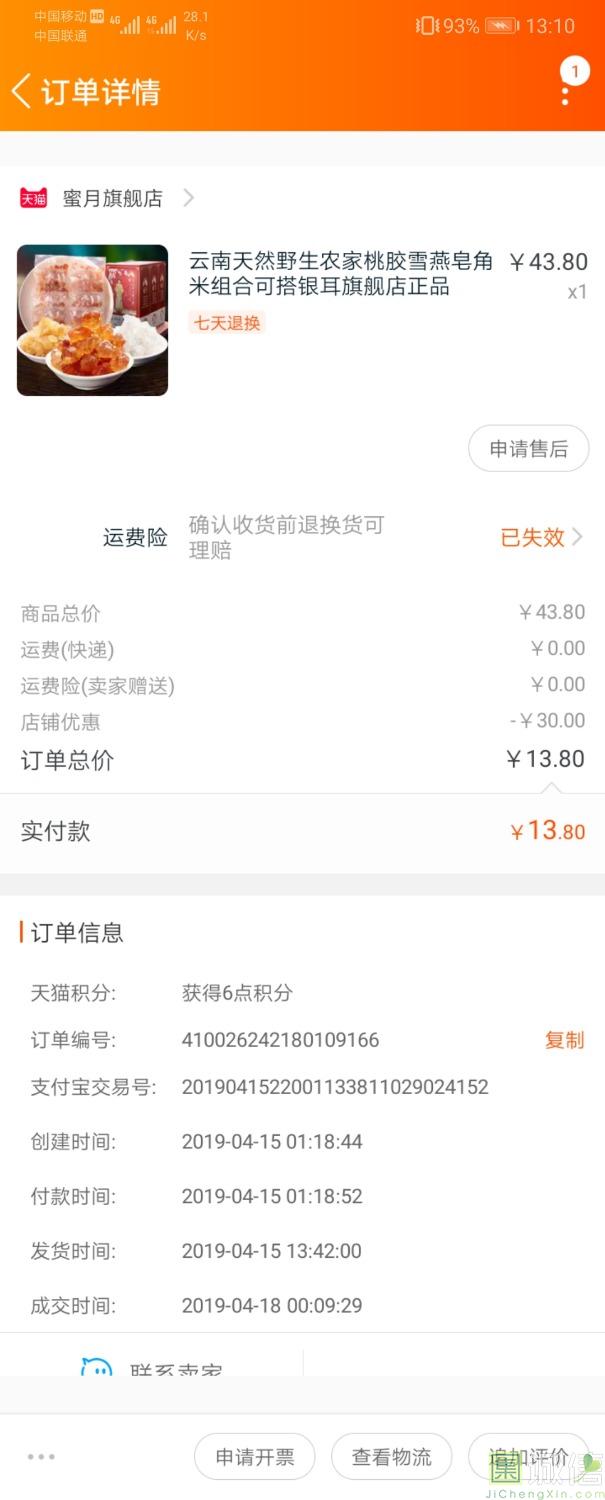Screen dimensions: 605x1500
Task: Tap the 申请售后 button
Action: tap(528, 449)
